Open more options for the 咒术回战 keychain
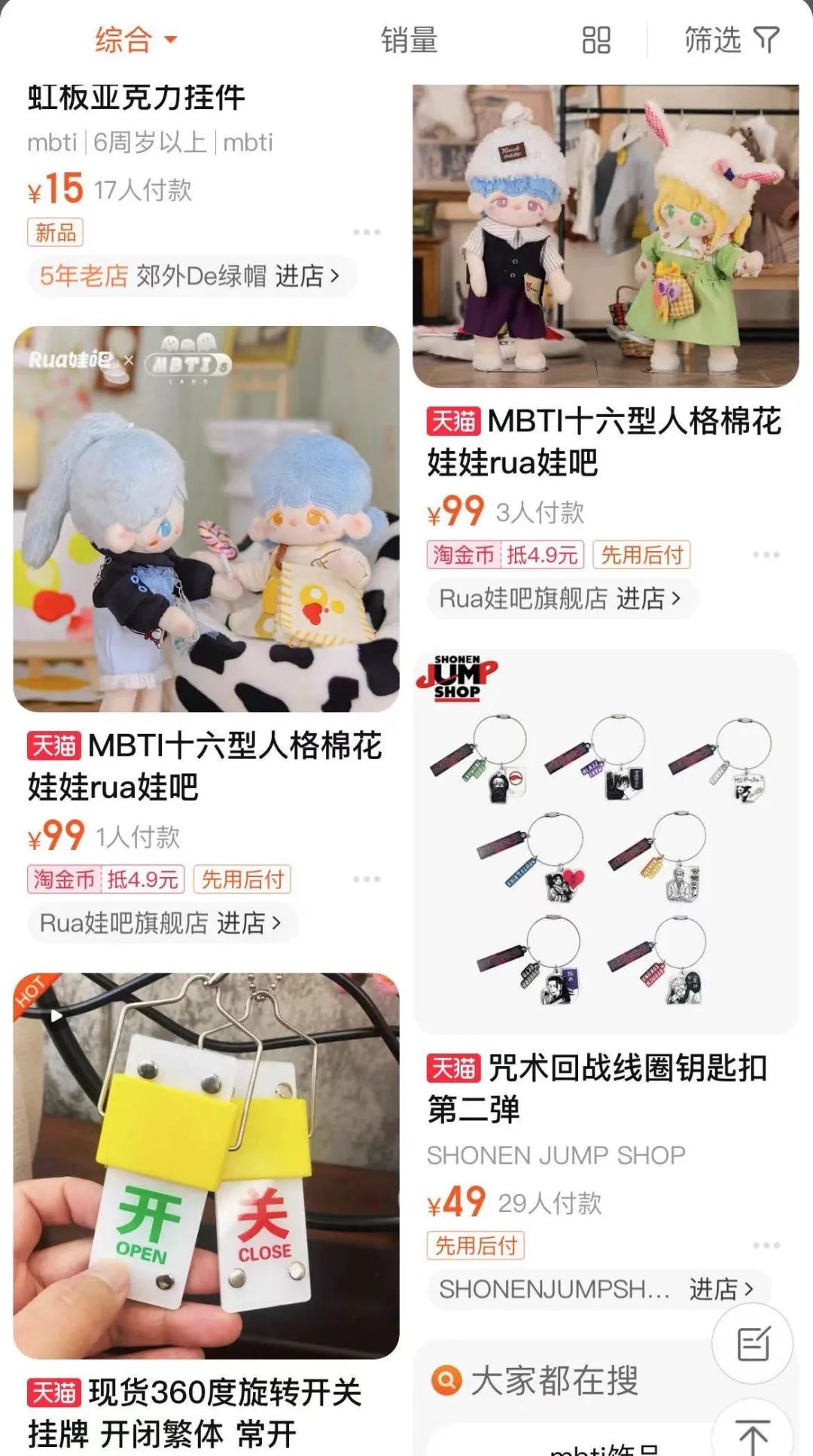The width and height of the screenshot is (813, 1456). click(x=766, y=1245)
